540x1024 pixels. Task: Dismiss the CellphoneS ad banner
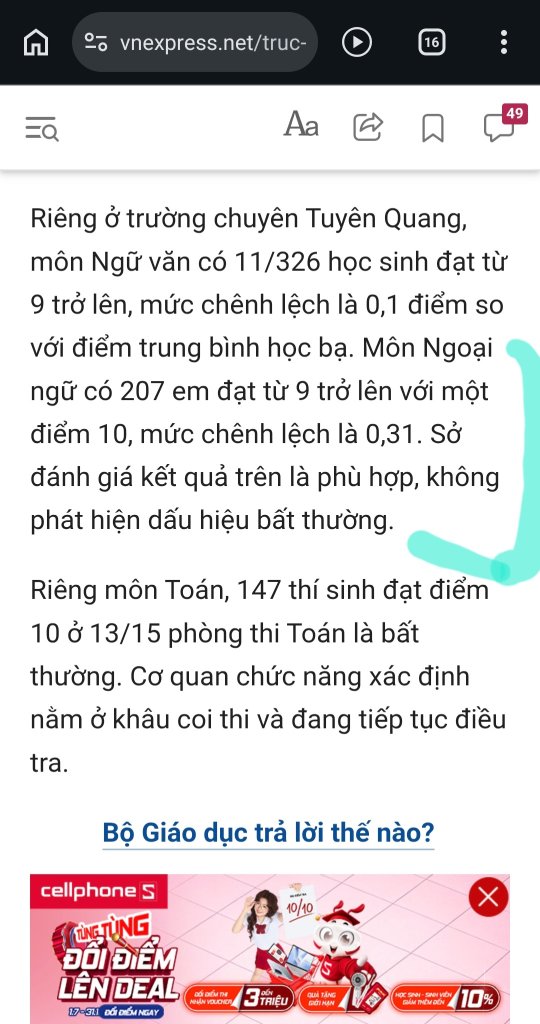coord(488,897)
